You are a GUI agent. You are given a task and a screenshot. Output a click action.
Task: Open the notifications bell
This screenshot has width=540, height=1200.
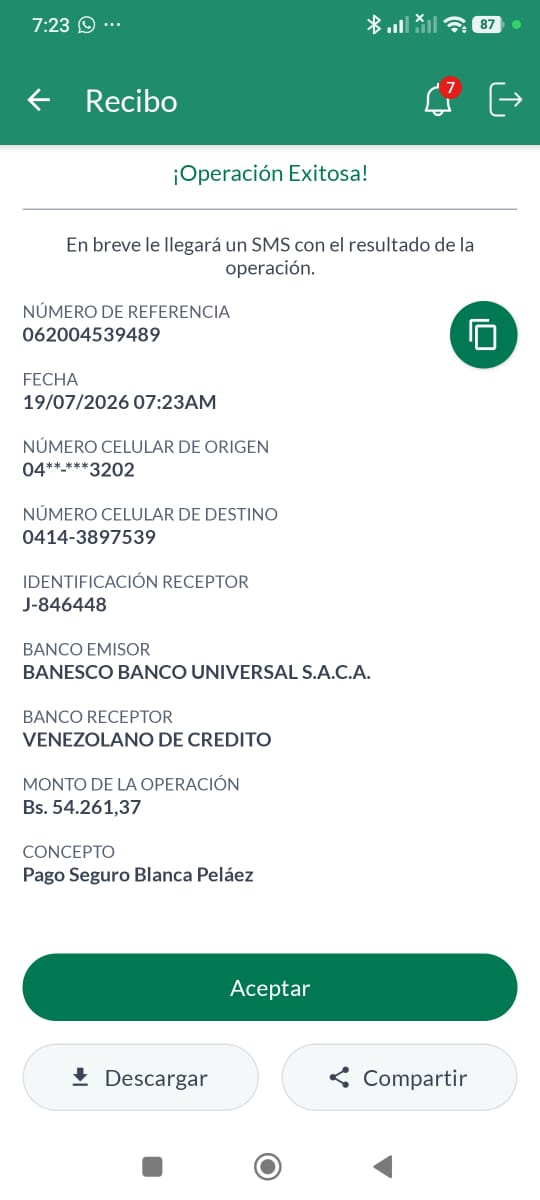coord(439,99)
